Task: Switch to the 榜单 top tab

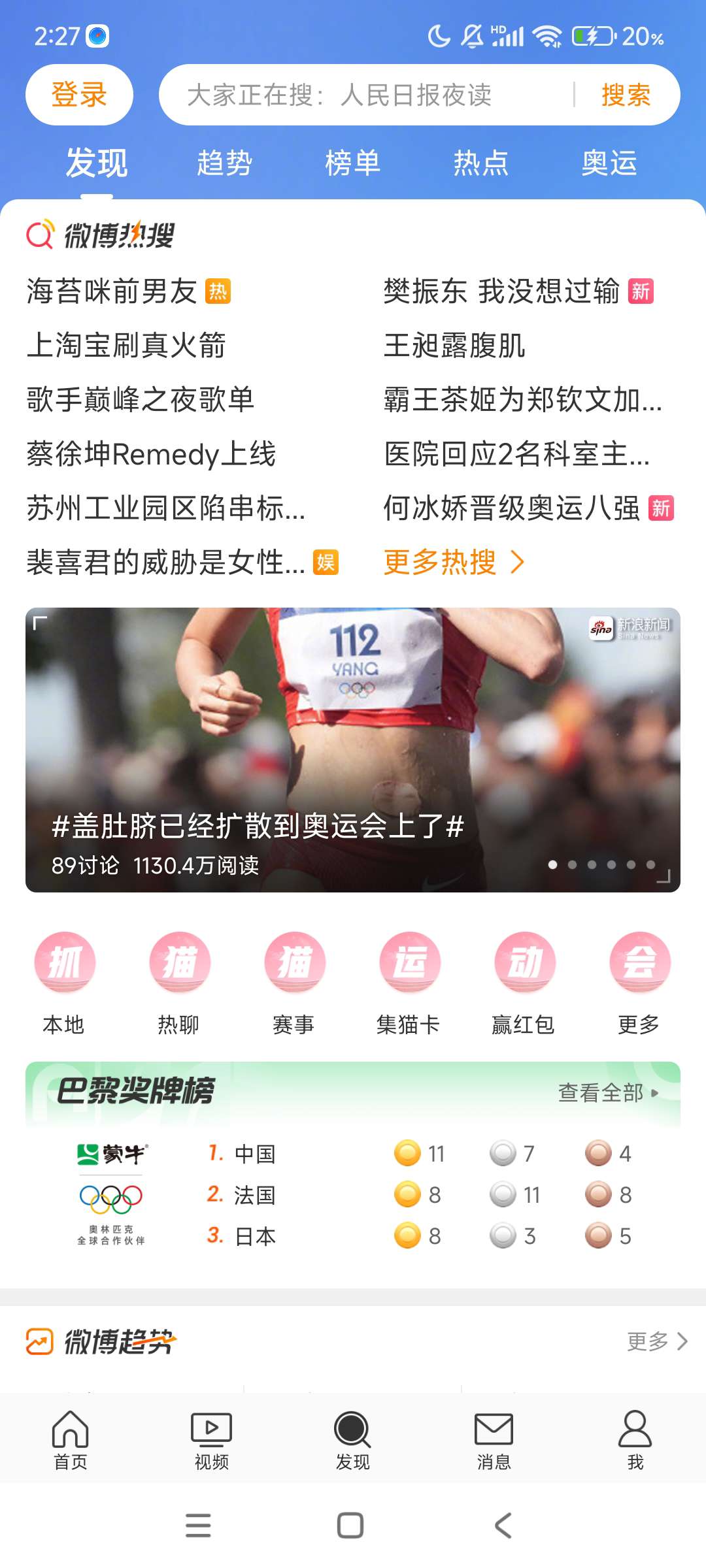Action: click(352, 163)
